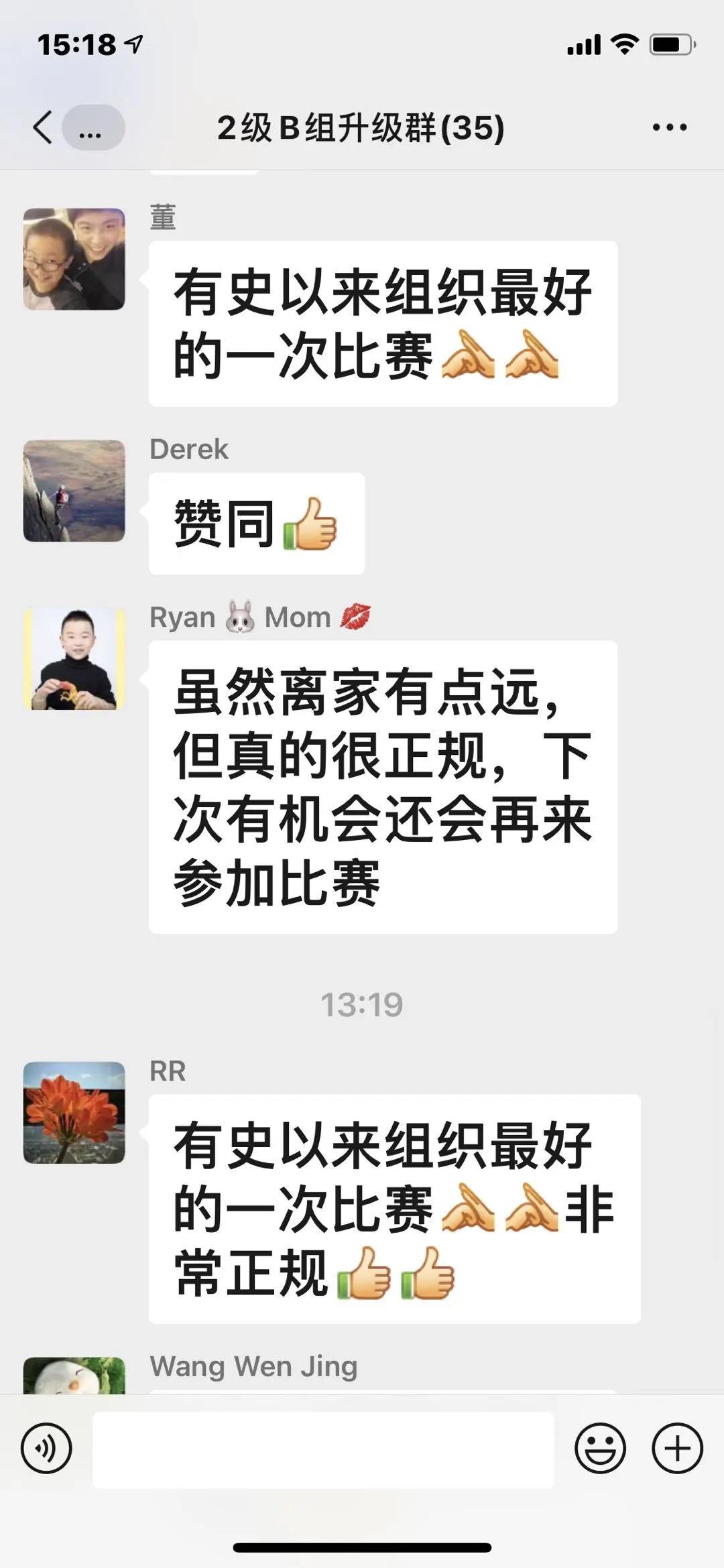View 董's profile avatar
The height and width of the screenshot is (1568, 724).
click(x=74, y=259)
